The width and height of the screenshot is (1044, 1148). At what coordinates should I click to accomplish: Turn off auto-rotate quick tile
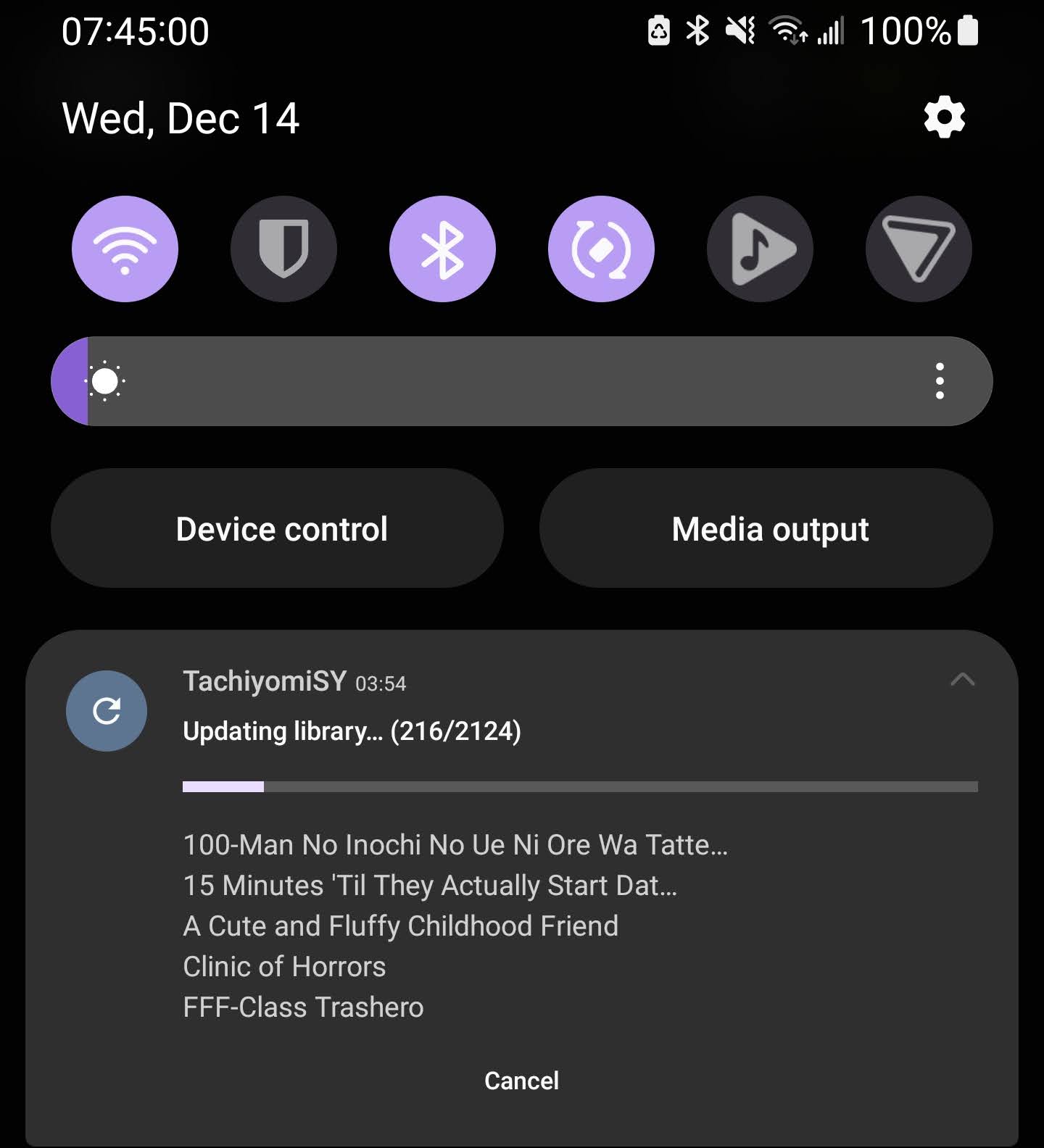[601, 249]
